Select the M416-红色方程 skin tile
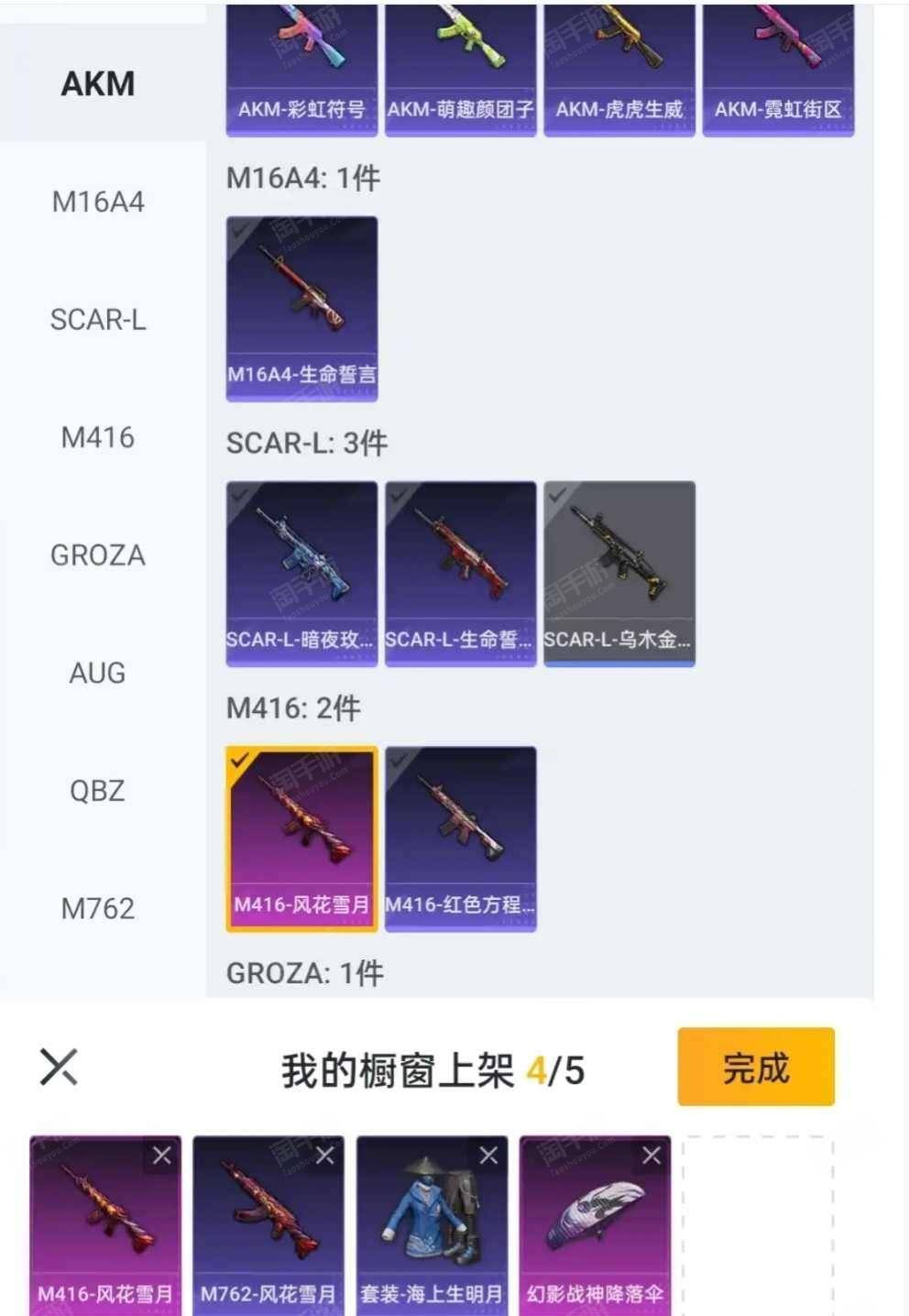 coord(460,838)
